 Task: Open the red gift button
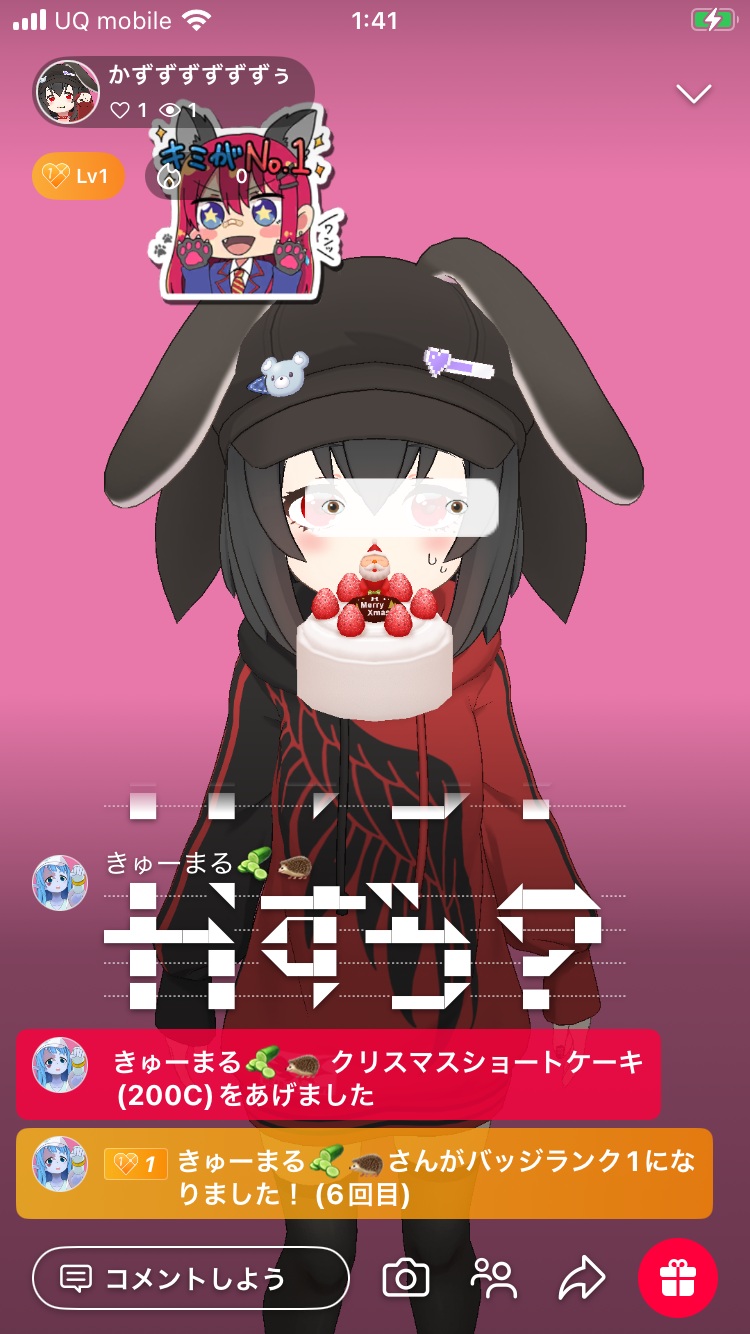click(x=677, y=1278)
